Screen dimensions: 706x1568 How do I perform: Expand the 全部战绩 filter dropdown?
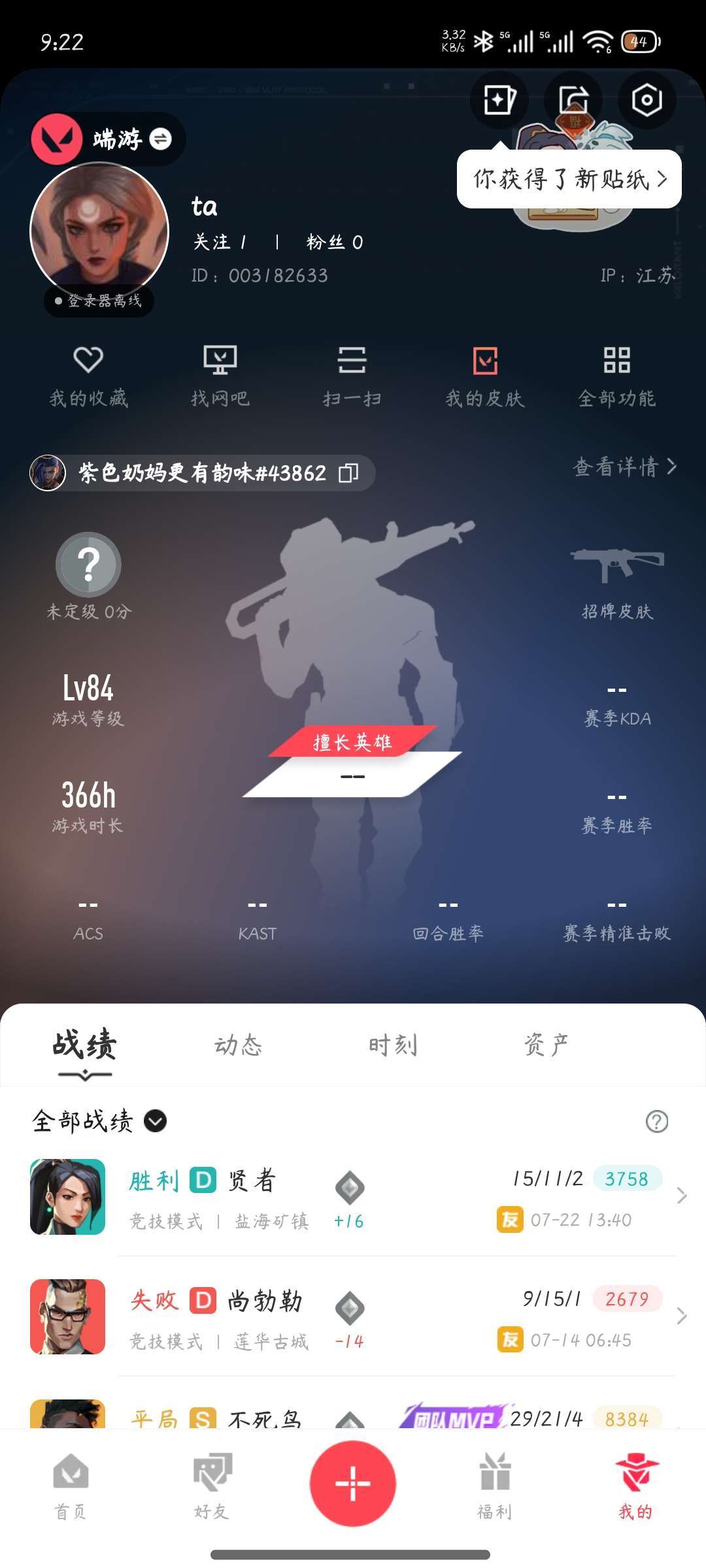99,1121
